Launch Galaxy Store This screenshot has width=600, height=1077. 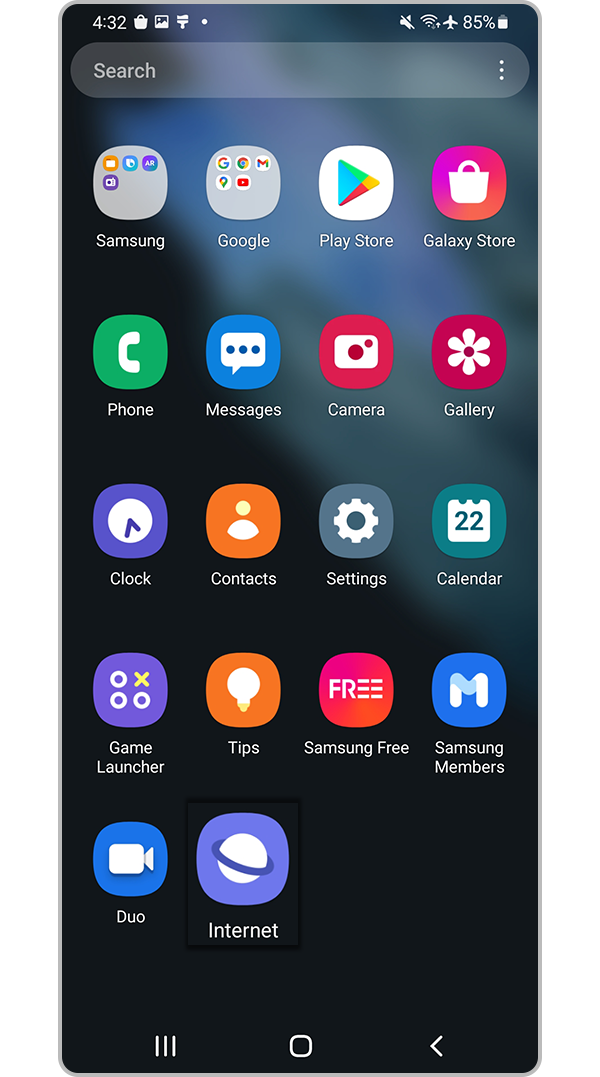pyautogui.click(x=469, y=184)
